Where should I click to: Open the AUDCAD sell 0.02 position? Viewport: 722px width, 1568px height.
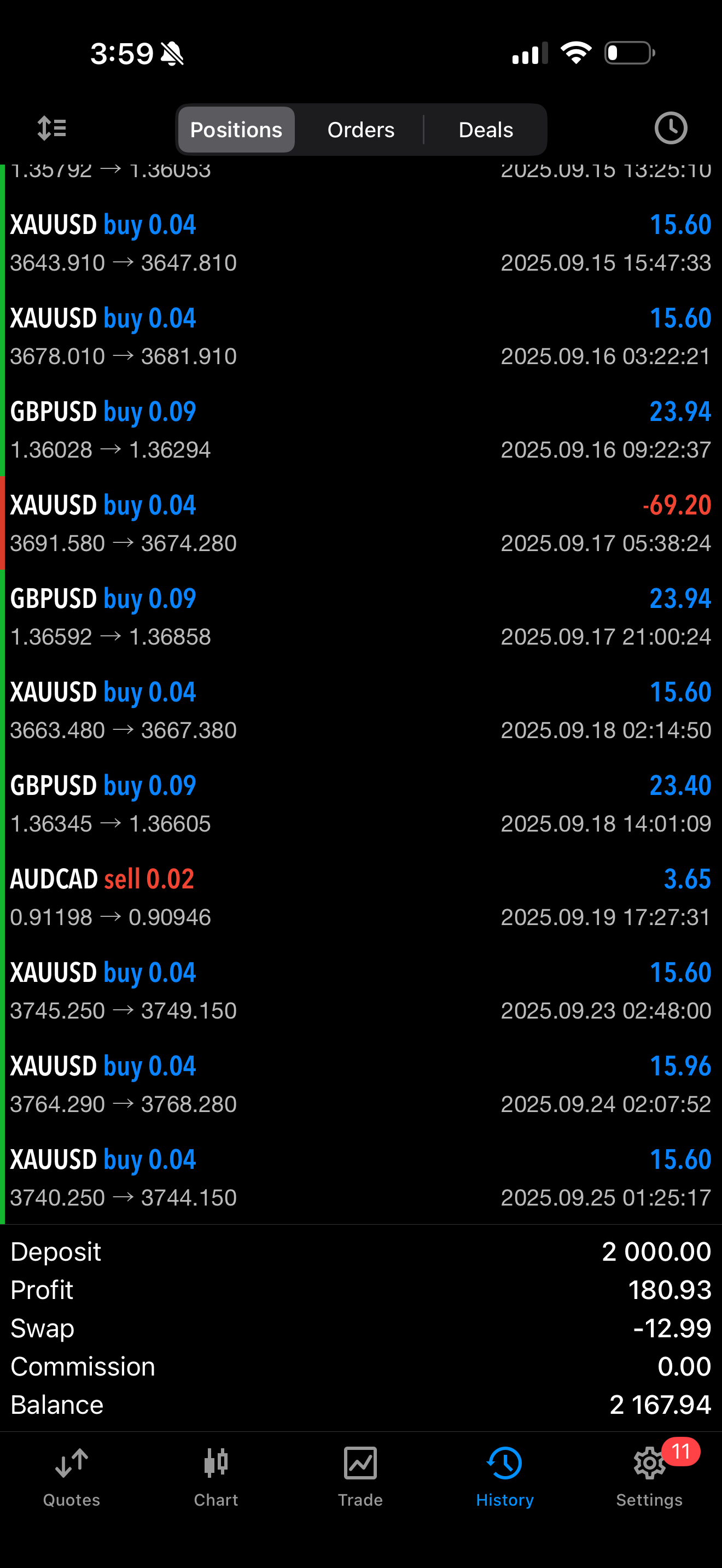click(x=361, y=897)
